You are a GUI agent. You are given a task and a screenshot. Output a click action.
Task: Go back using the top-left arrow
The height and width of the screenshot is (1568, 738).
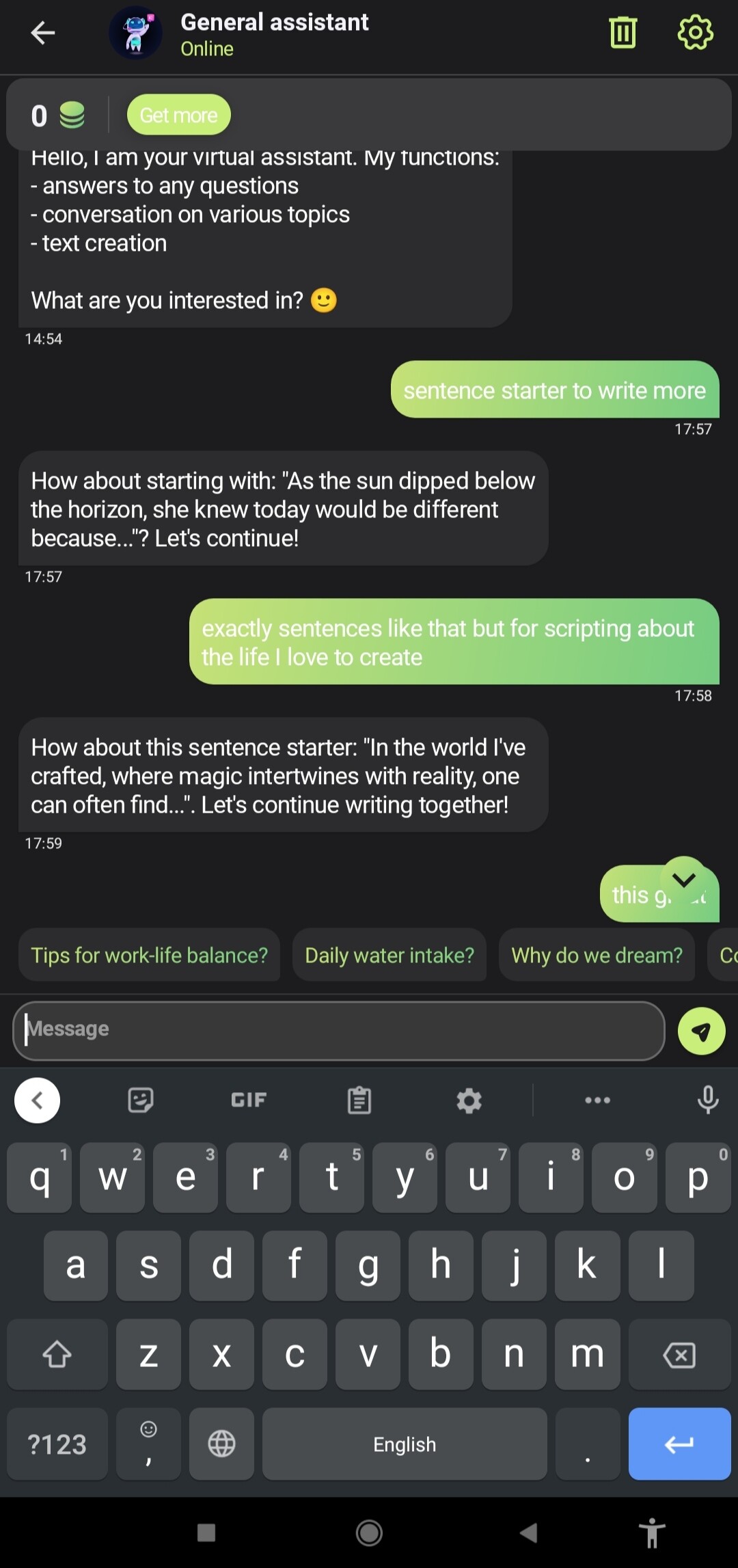pos(43,32)
